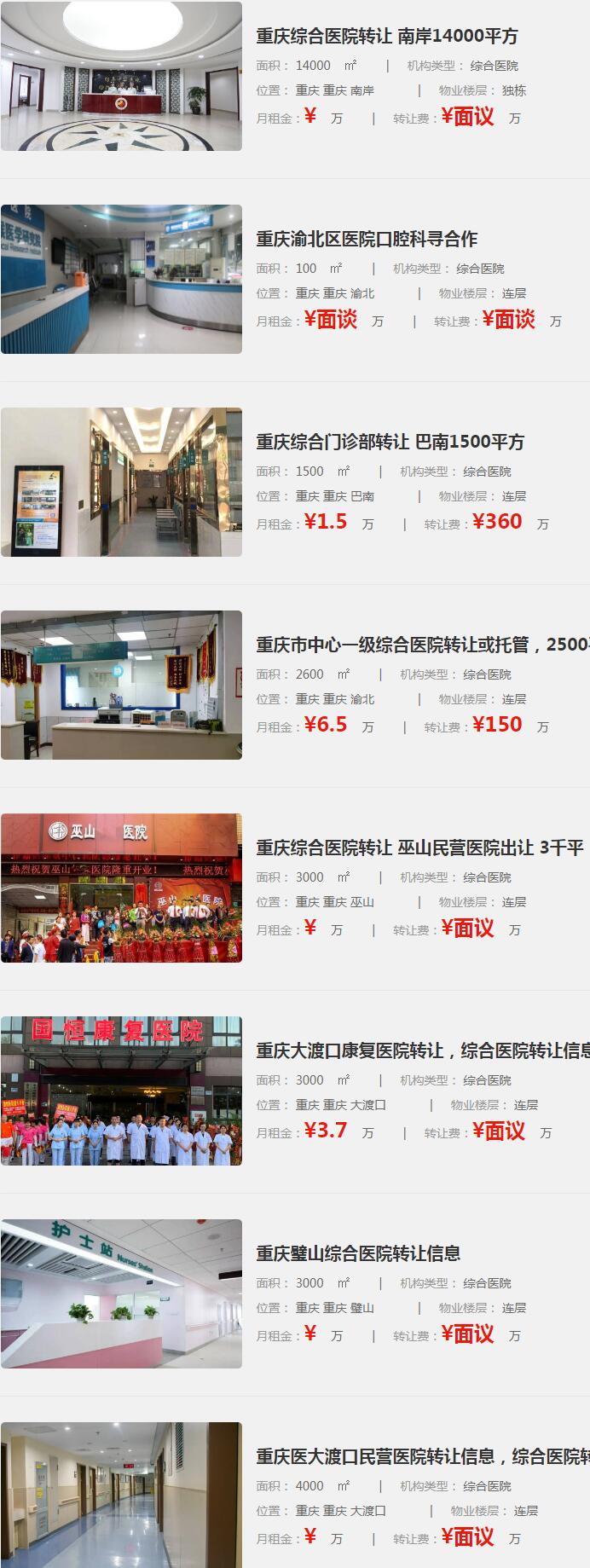View 重庆综合门诊部转让 巴南1500平方 listing
The width and height of the screenshot is (590, 1568).
(x=390, y=443)
